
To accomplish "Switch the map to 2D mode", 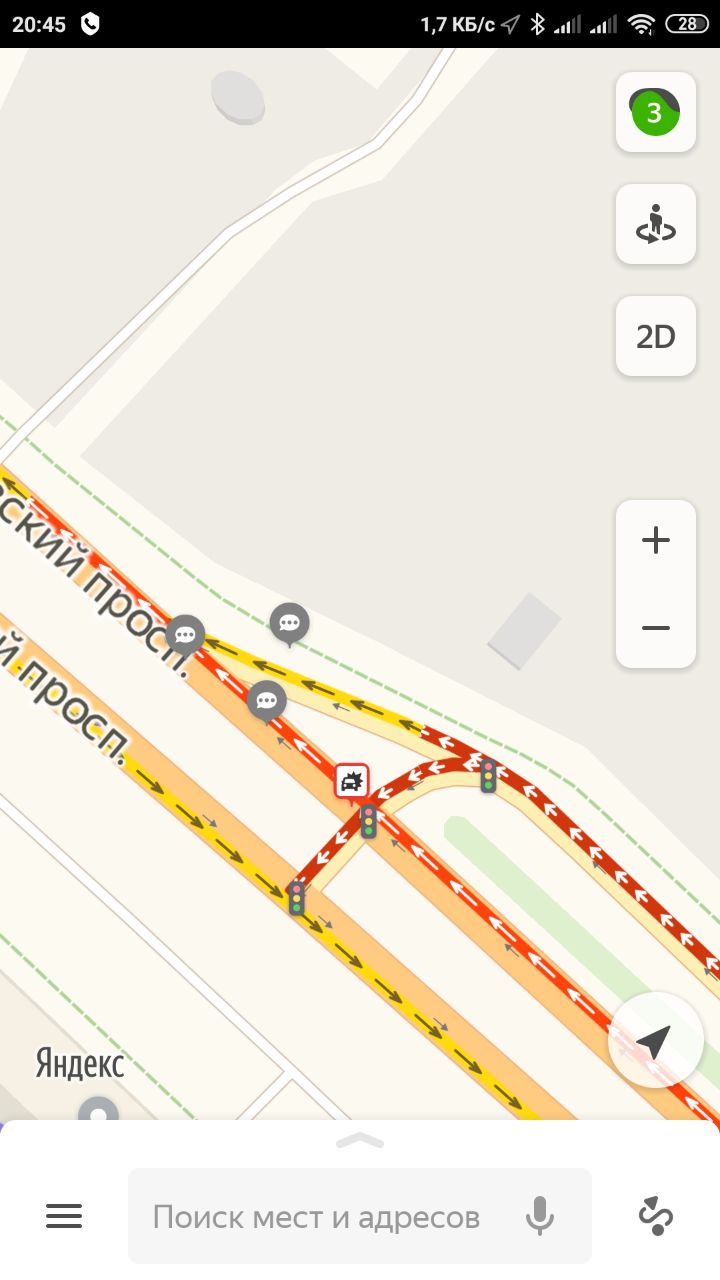I will pos(656,336).
